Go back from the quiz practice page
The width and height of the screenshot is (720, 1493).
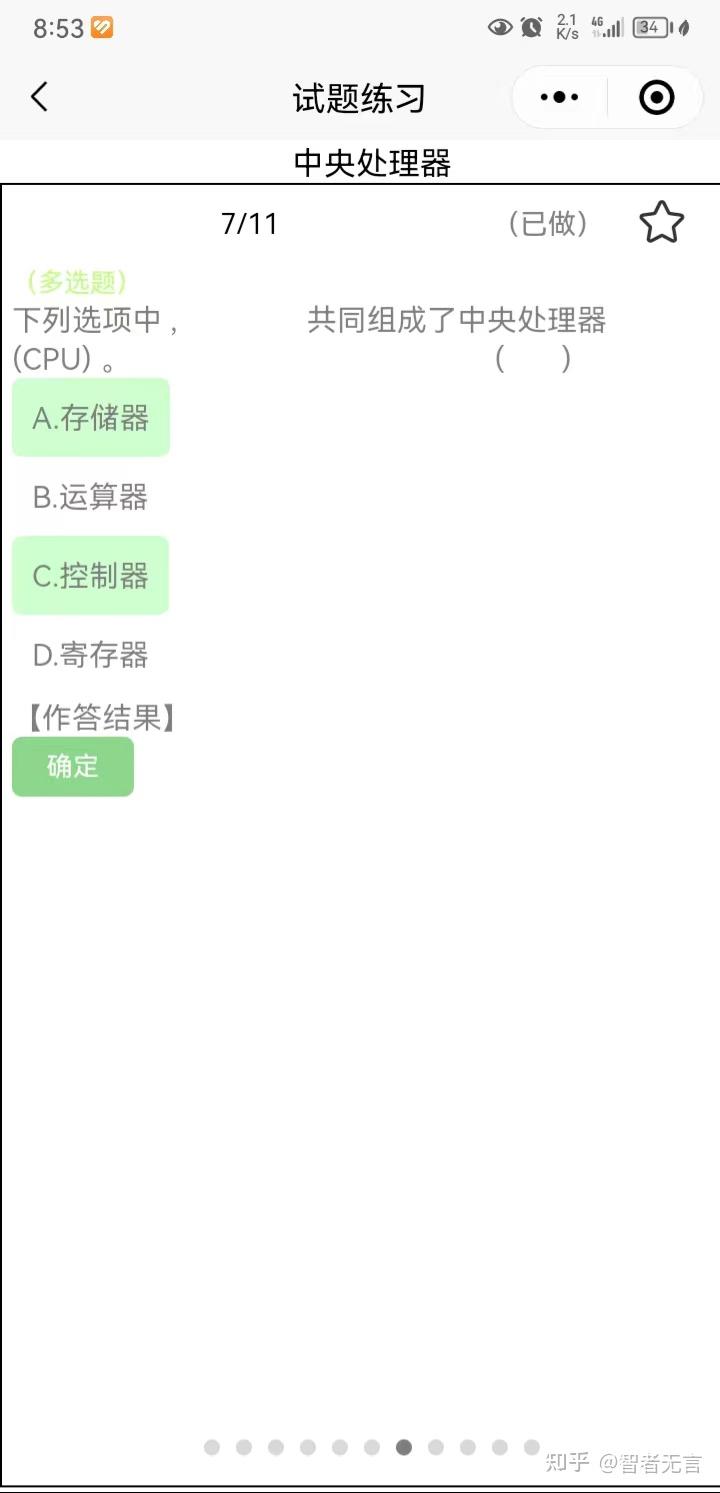(39, 97)
